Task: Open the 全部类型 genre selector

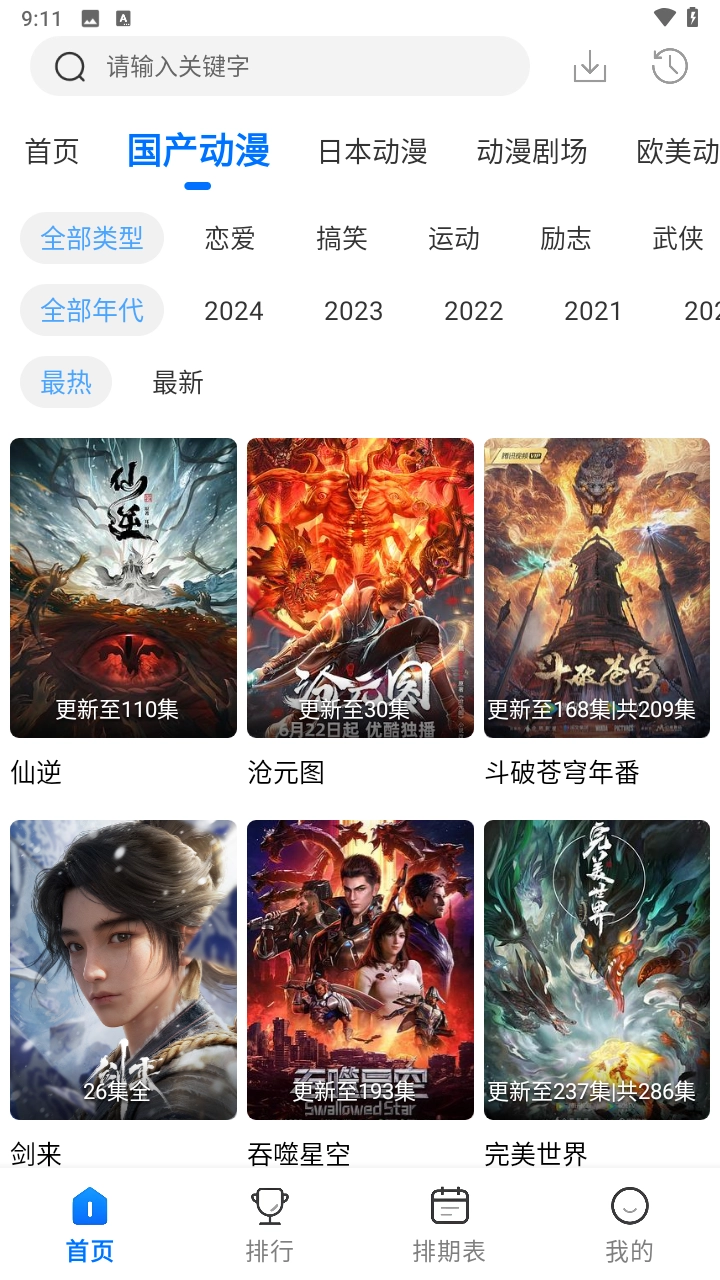Action: [x=91, y=238]
